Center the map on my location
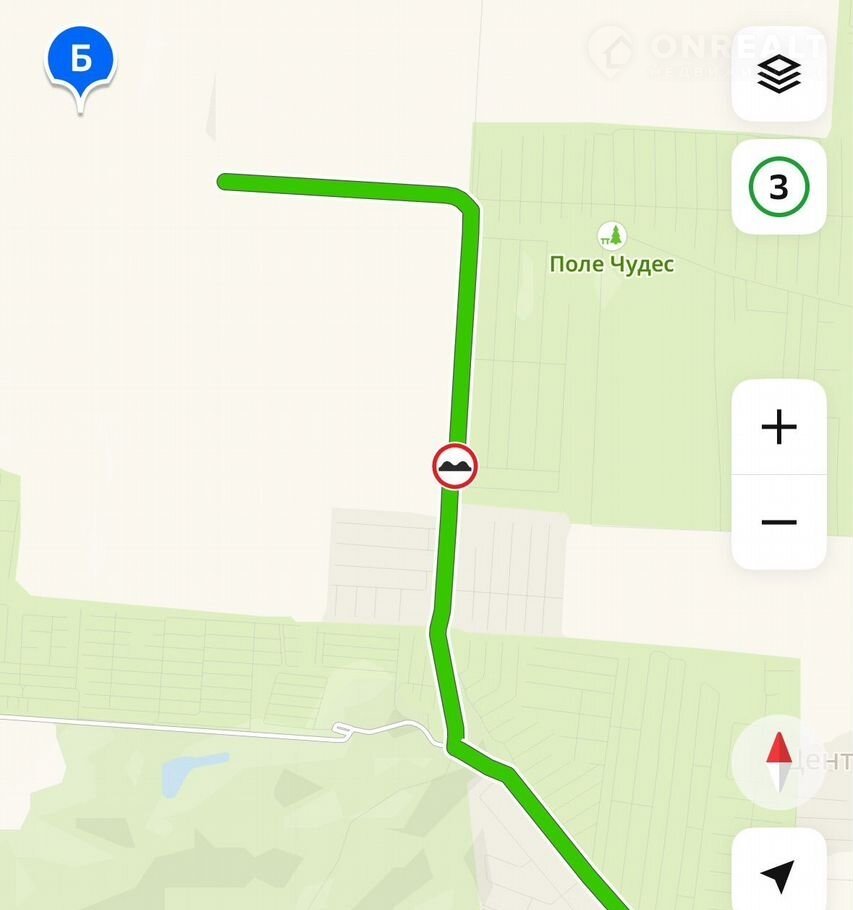Image resolution: width=853 pixels, height=910 pixels. (x=778, y=875)
